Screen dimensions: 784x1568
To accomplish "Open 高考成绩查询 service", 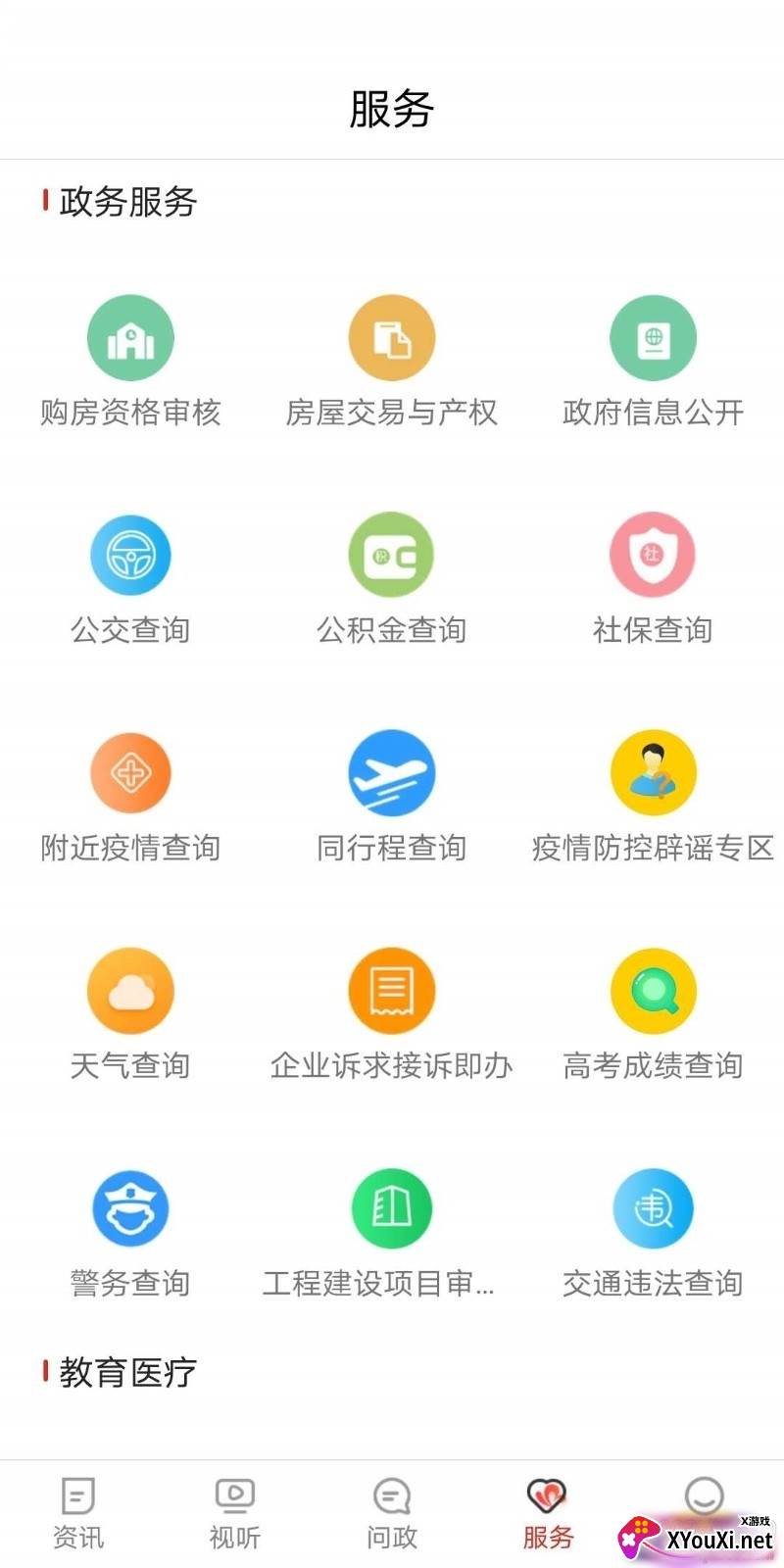I will [x=653, y=991].
